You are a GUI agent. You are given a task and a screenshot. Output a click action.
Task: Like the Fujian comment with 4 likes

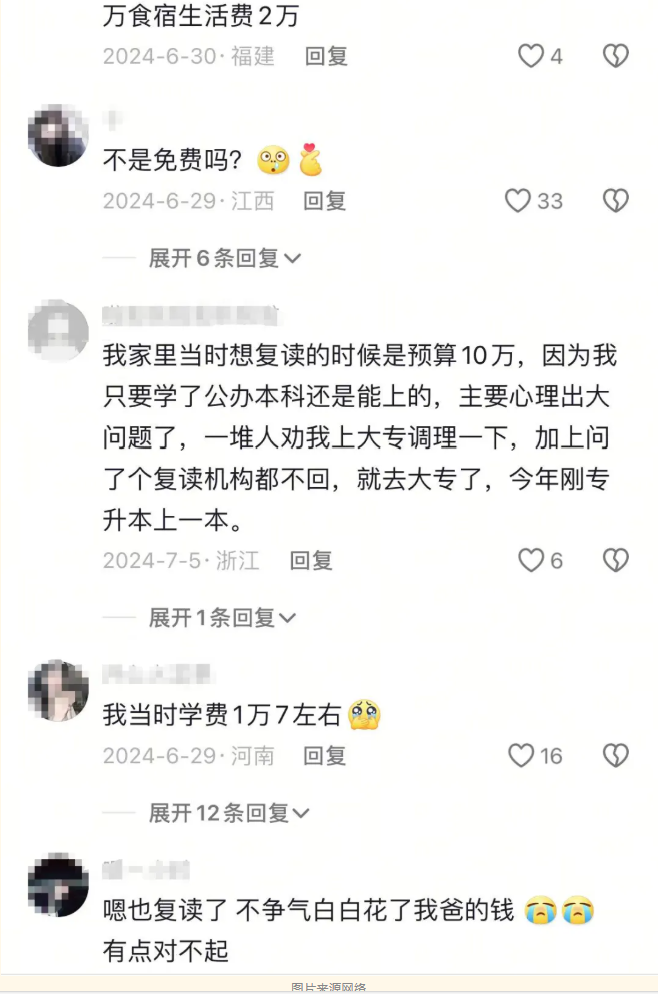click(530, 56)
